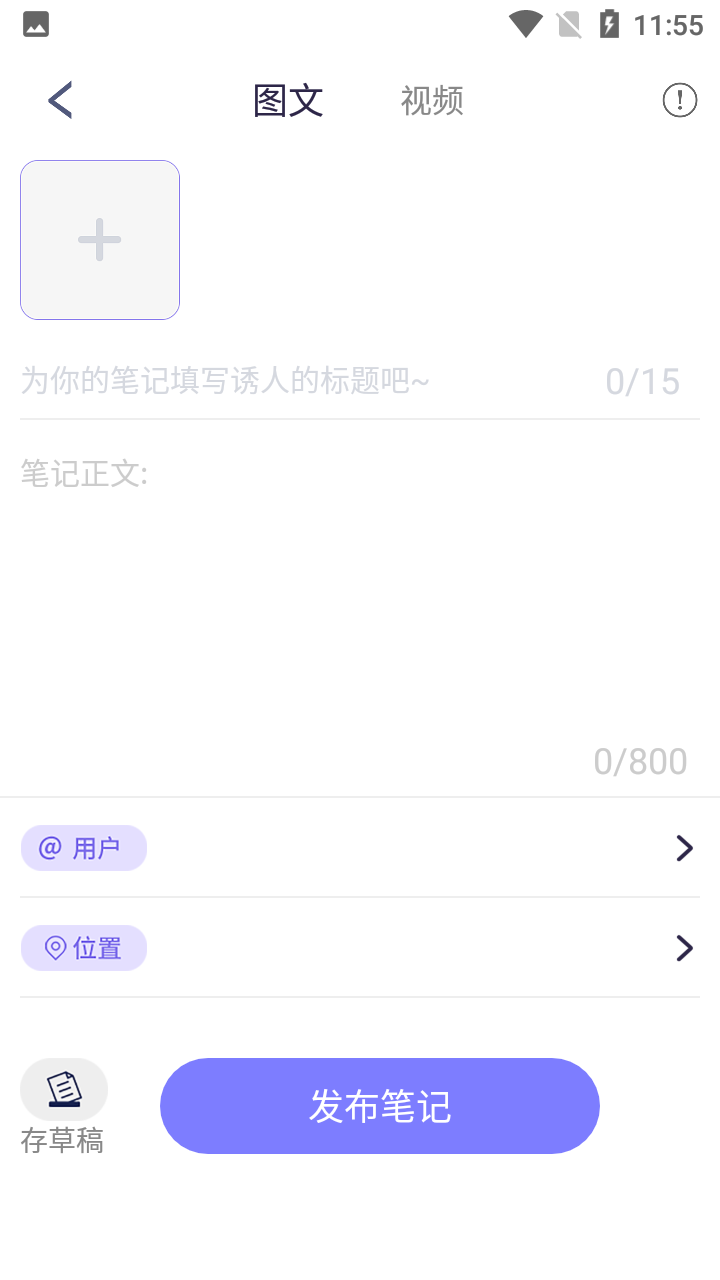Open location options using right arrow next to 位置

[684, 947]
